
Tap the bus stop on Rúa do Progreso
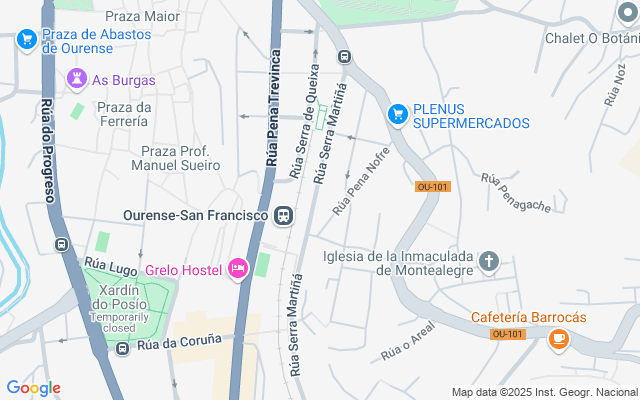point(61,244)
